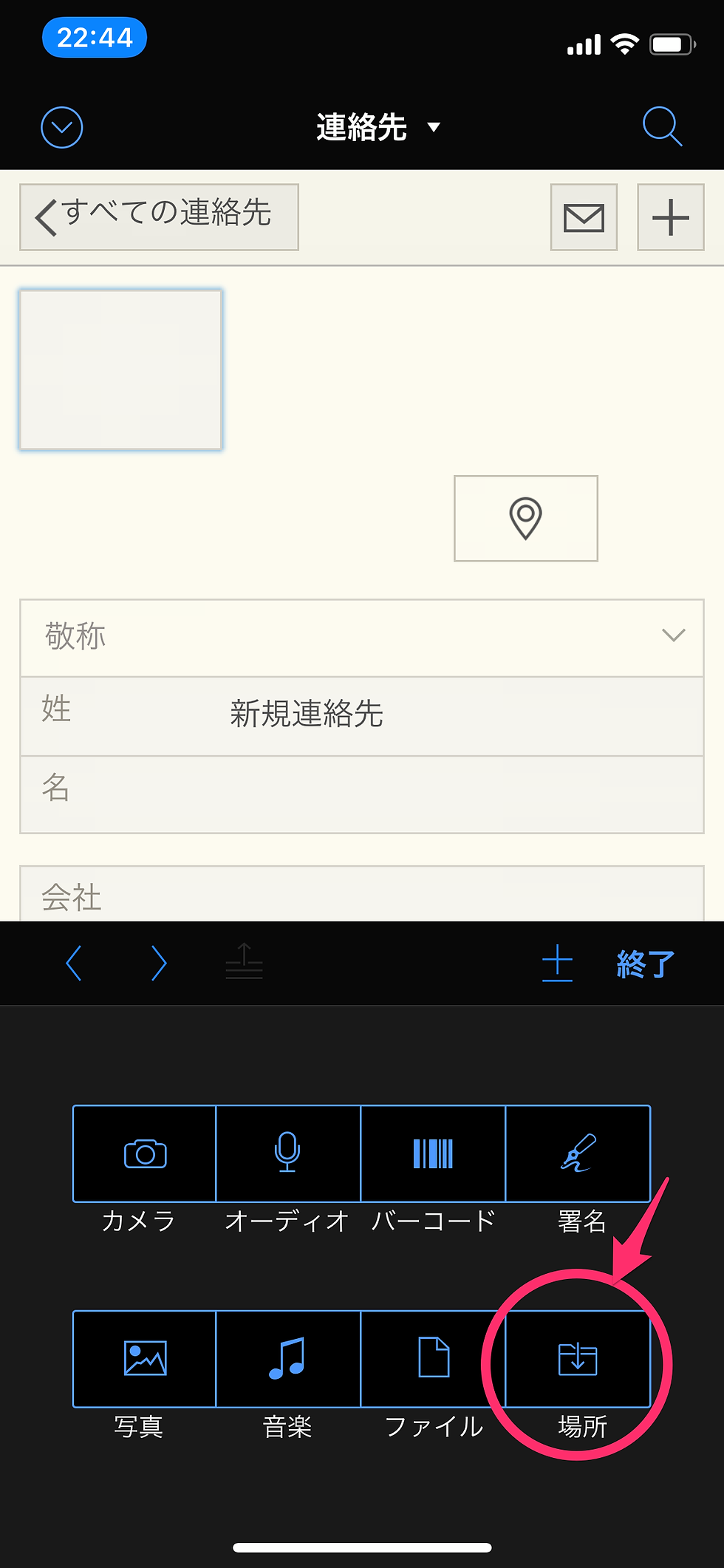The width and height of the screenshot is (724, 1568).
Task: Tap 終了 to finish editing
Action: coord(645,964)
